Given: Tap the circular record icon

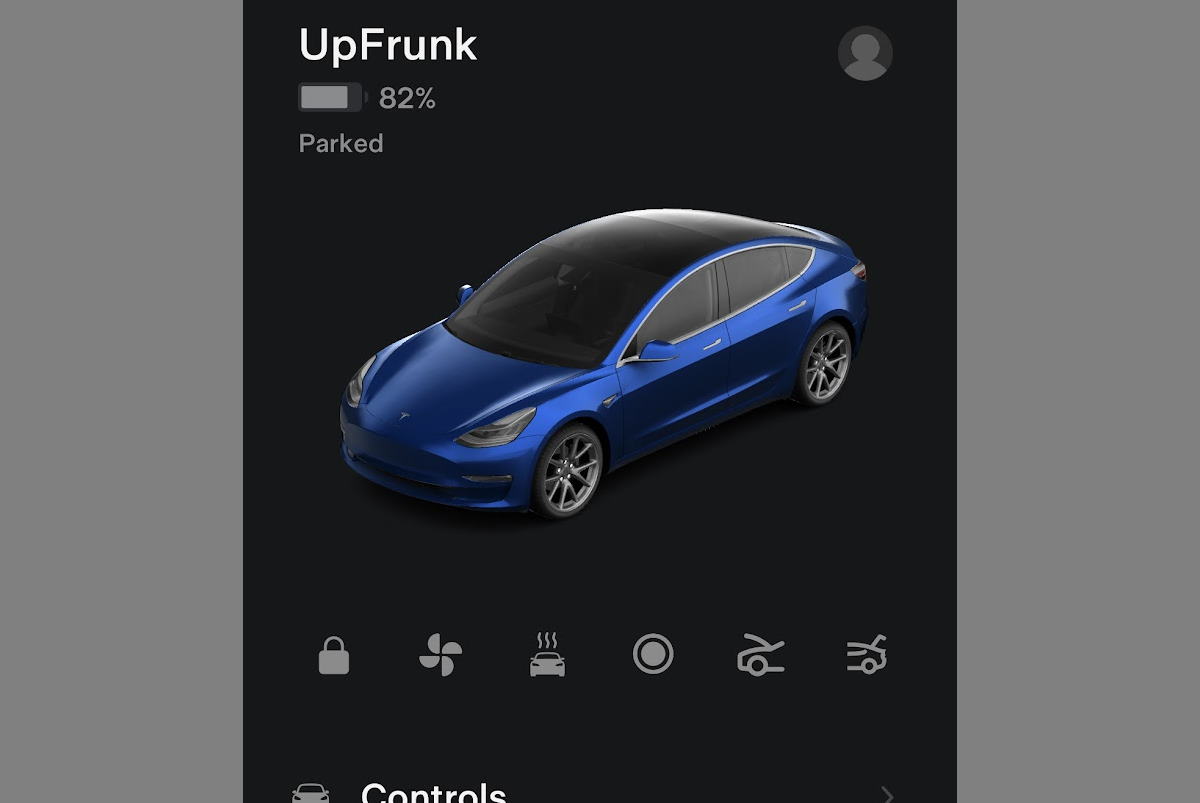Looking at the screenshot, I should [653, 655].
